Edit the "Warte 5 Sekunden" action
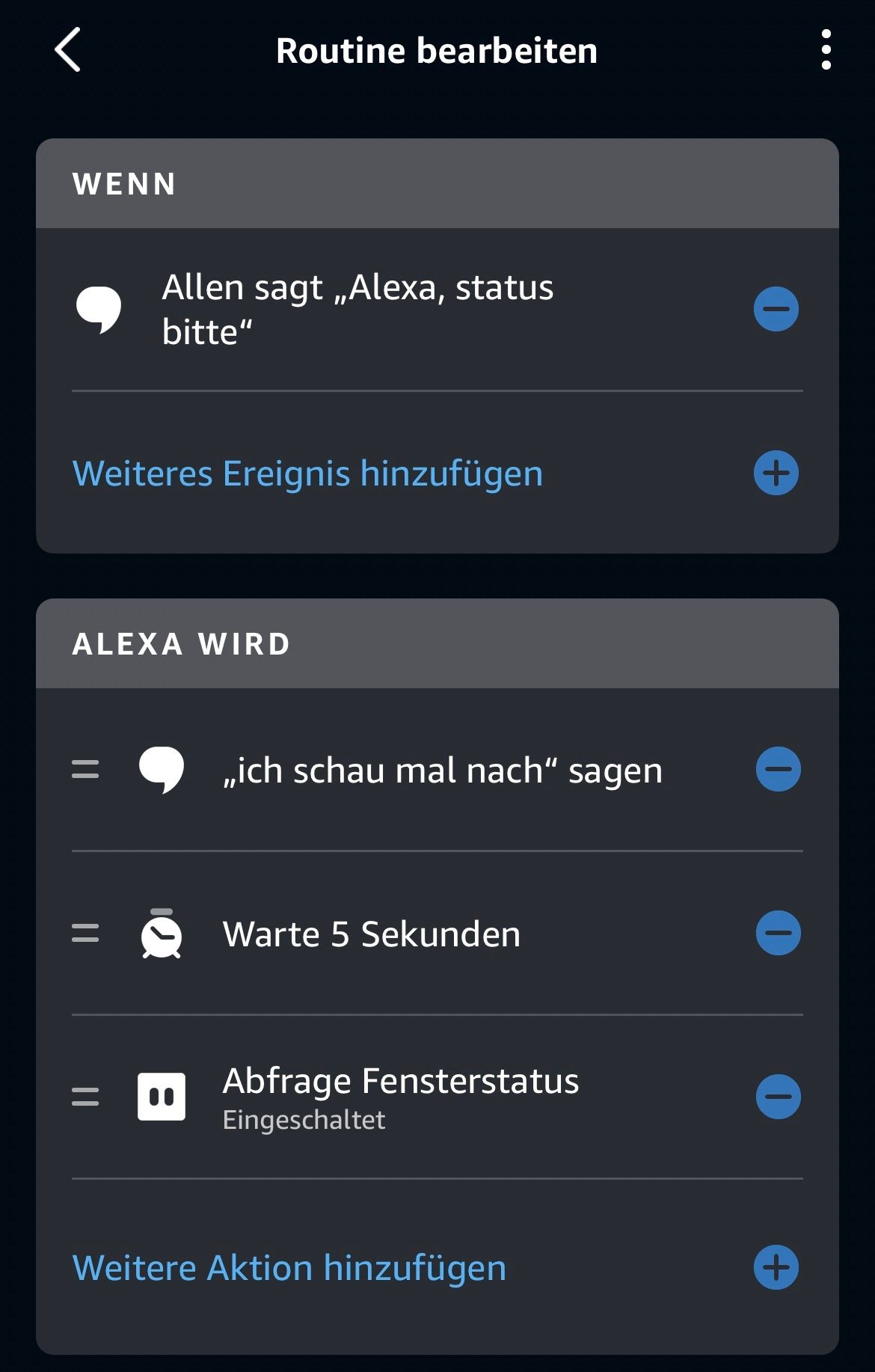The height and width of the screenshot is (1372, 875). pyautogui.click(x=371, y=934)
